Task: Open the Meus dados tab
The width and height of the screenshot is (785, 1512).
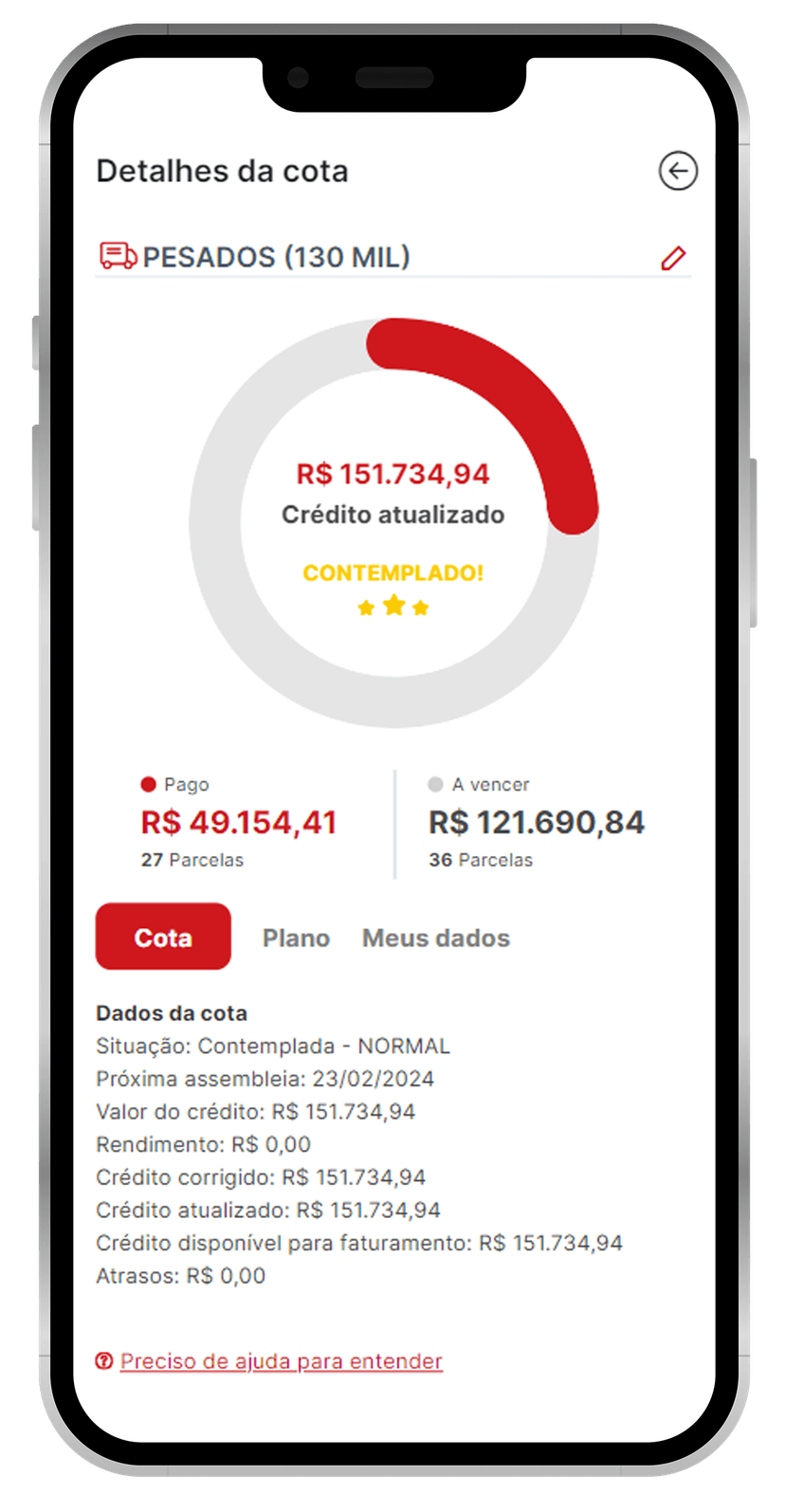Action: point(435,938)
